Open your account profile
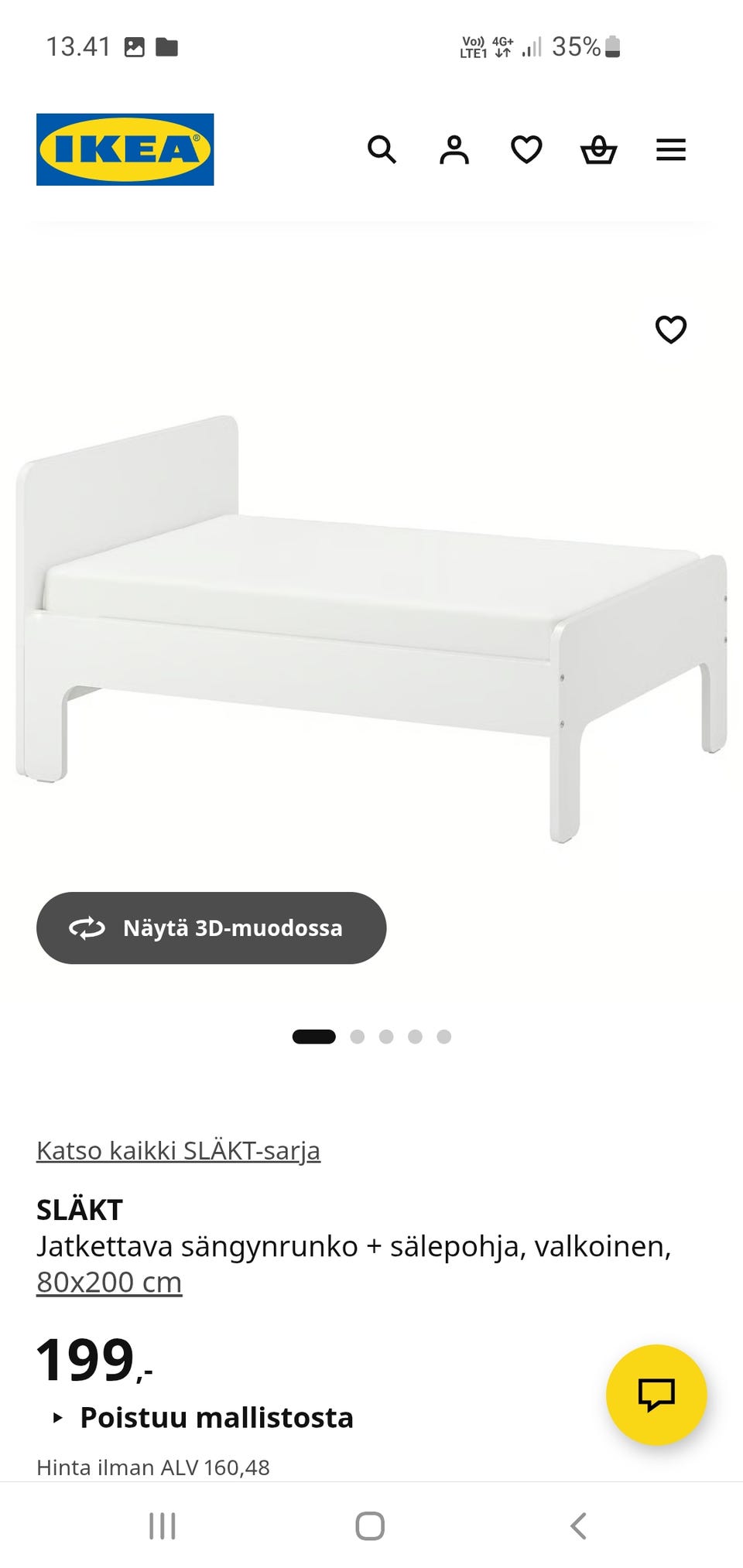The height and width of the screenshot is (1568, 743). tap(454, 150)
